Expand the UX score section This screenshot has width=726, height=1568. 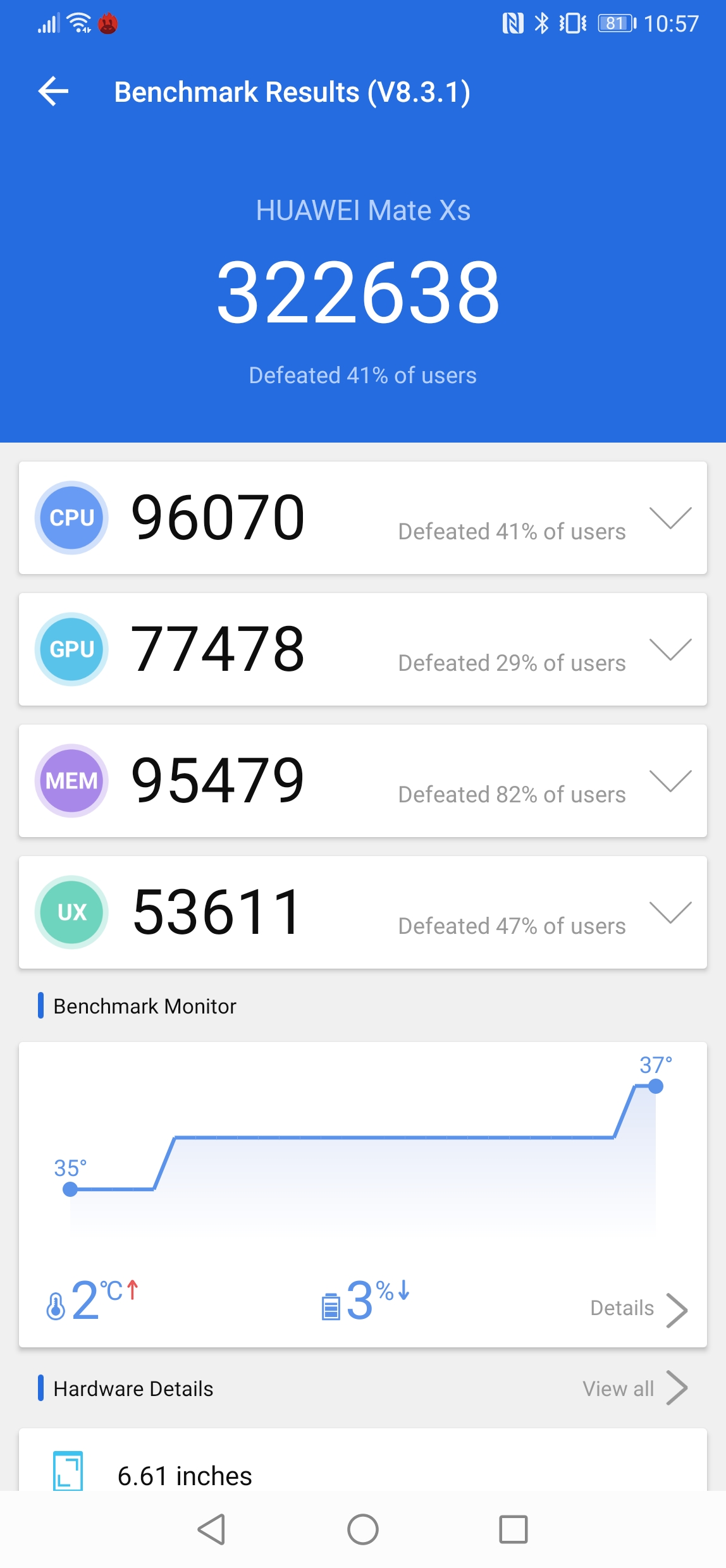(670, 912)
